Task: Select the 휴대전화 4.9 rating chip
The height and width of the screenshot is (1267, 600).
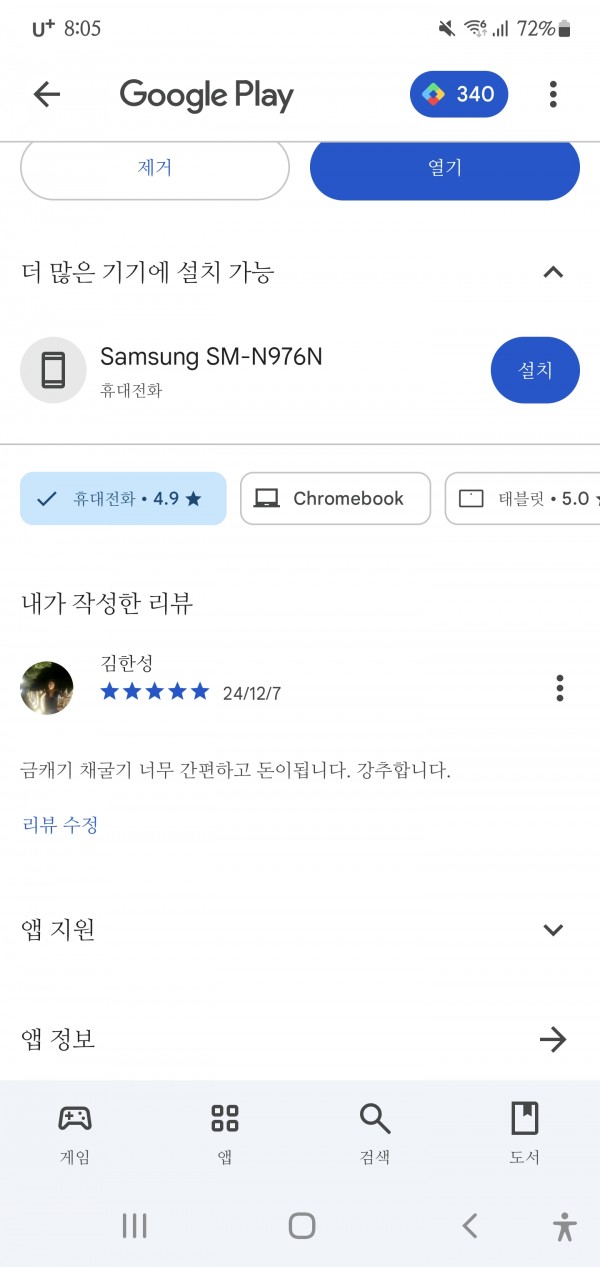Action: (x=123, y=498)
